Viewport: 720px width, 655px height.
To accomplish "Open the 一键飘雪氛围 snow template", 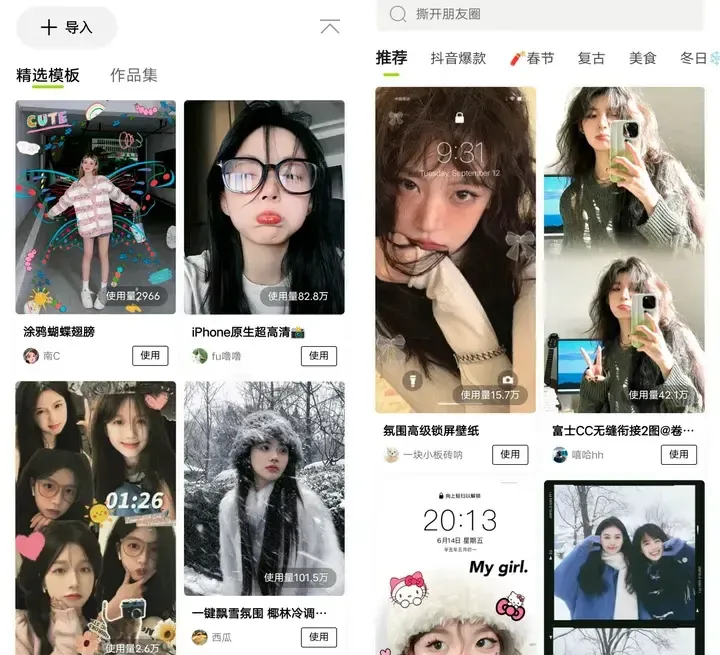I will (264, 488).
